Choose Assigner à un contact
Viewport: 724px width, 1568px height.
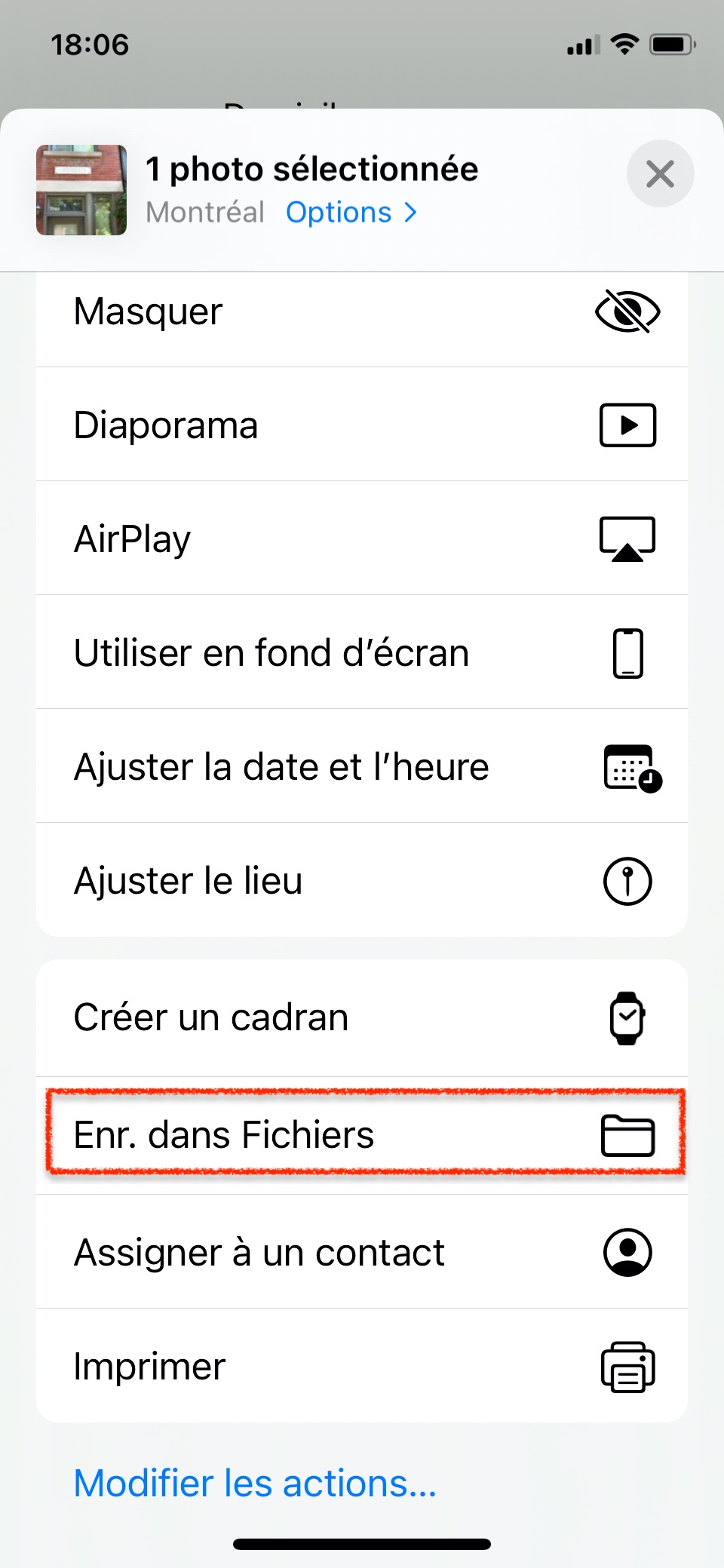[362, 1252]
